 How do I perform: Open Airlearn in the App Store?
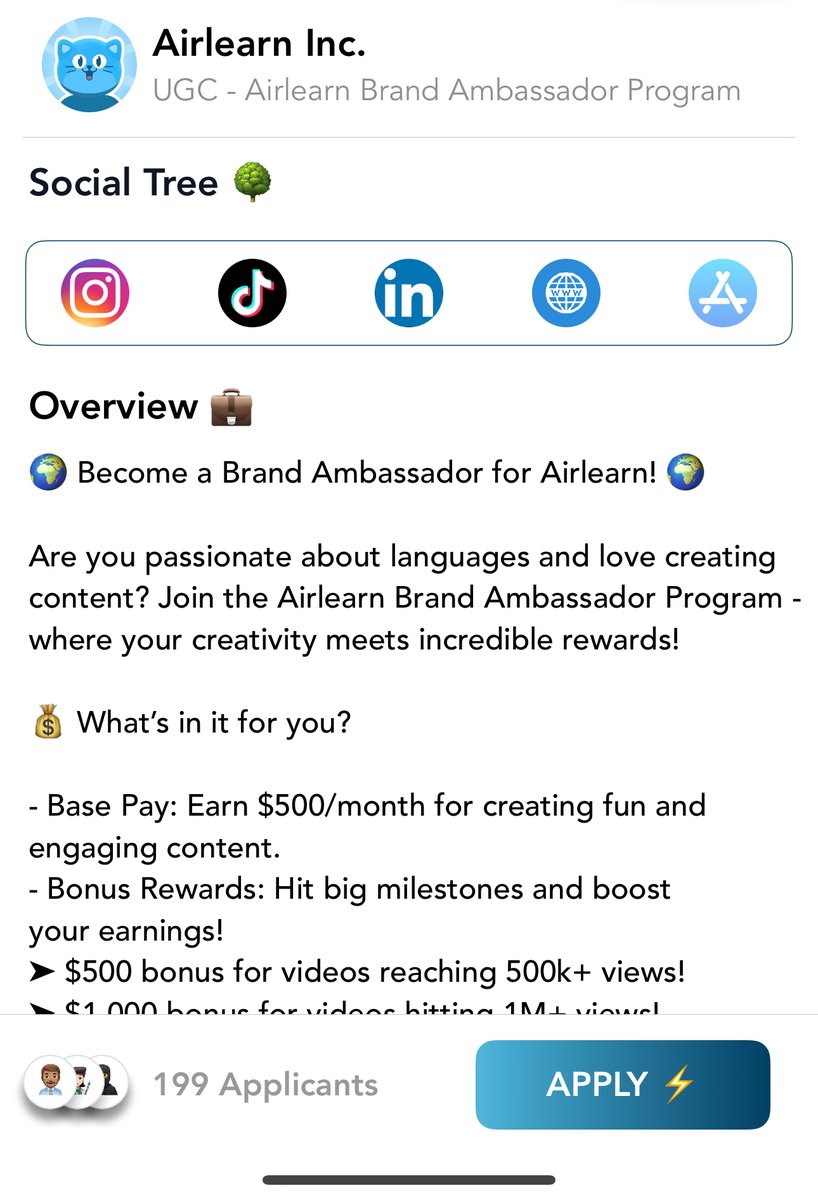[723, 293]
